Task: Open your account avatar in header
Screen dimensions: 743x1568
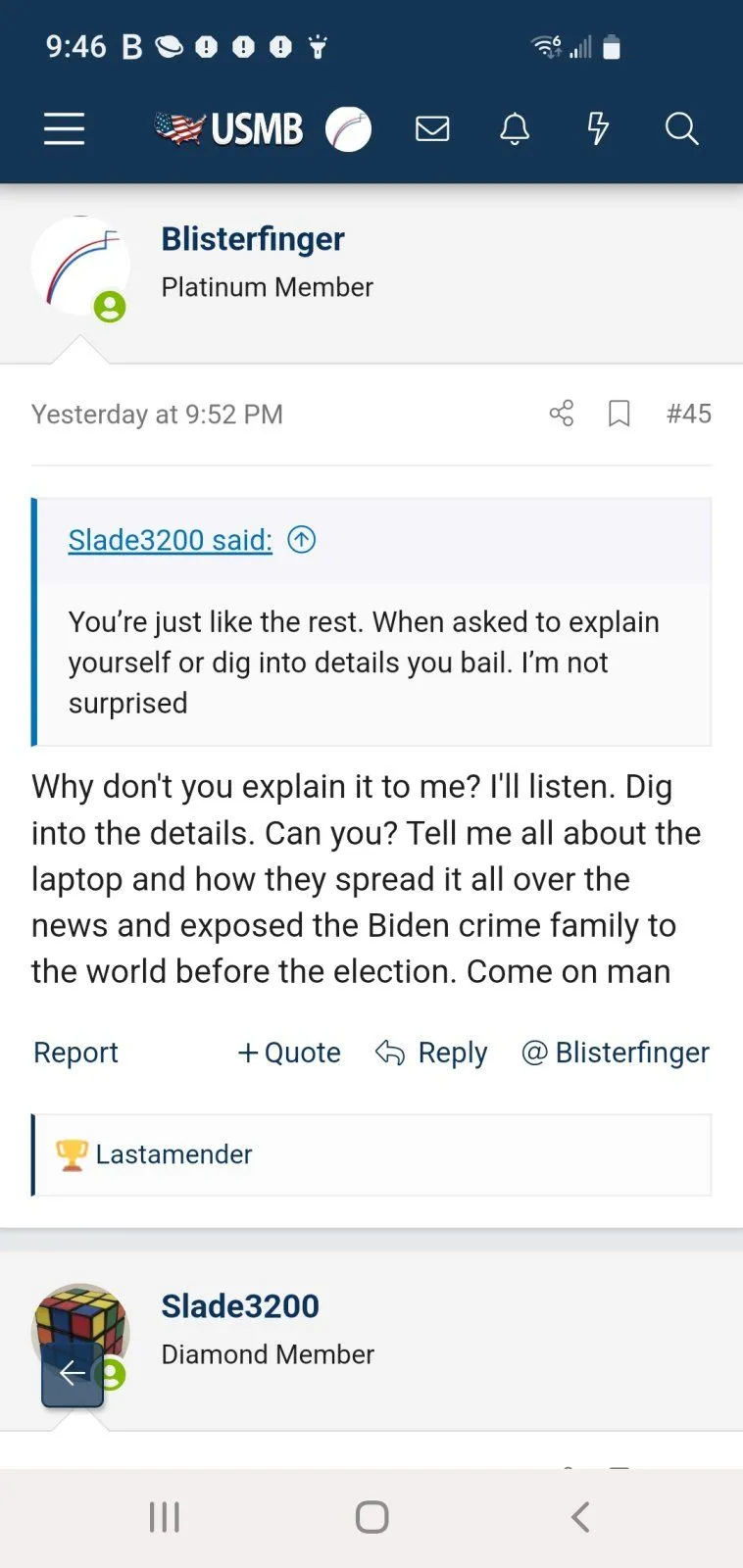Action: click(x=348, y=128)
